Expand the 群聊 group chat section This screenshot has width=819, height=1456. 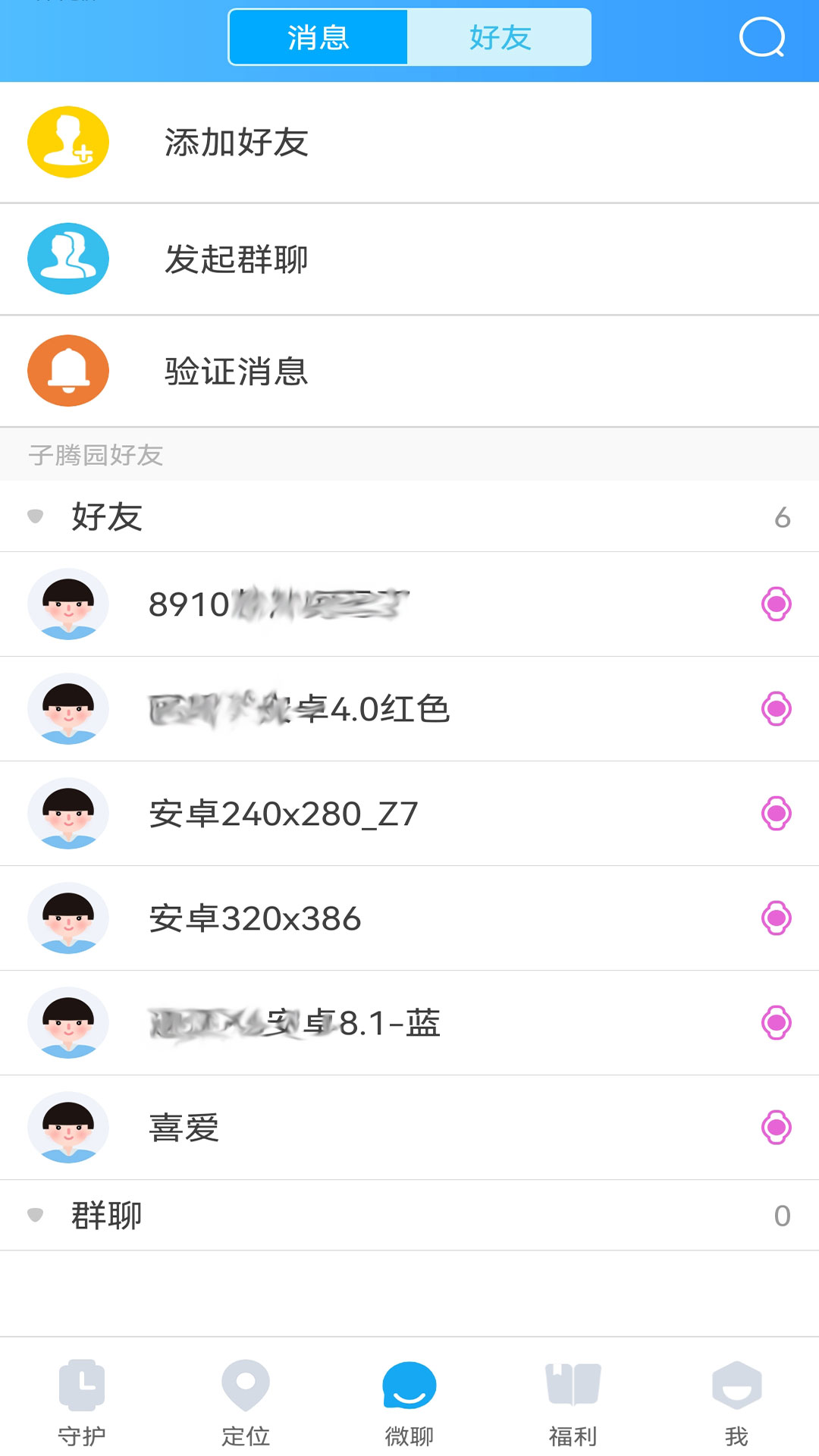[x=36, y=1214]
